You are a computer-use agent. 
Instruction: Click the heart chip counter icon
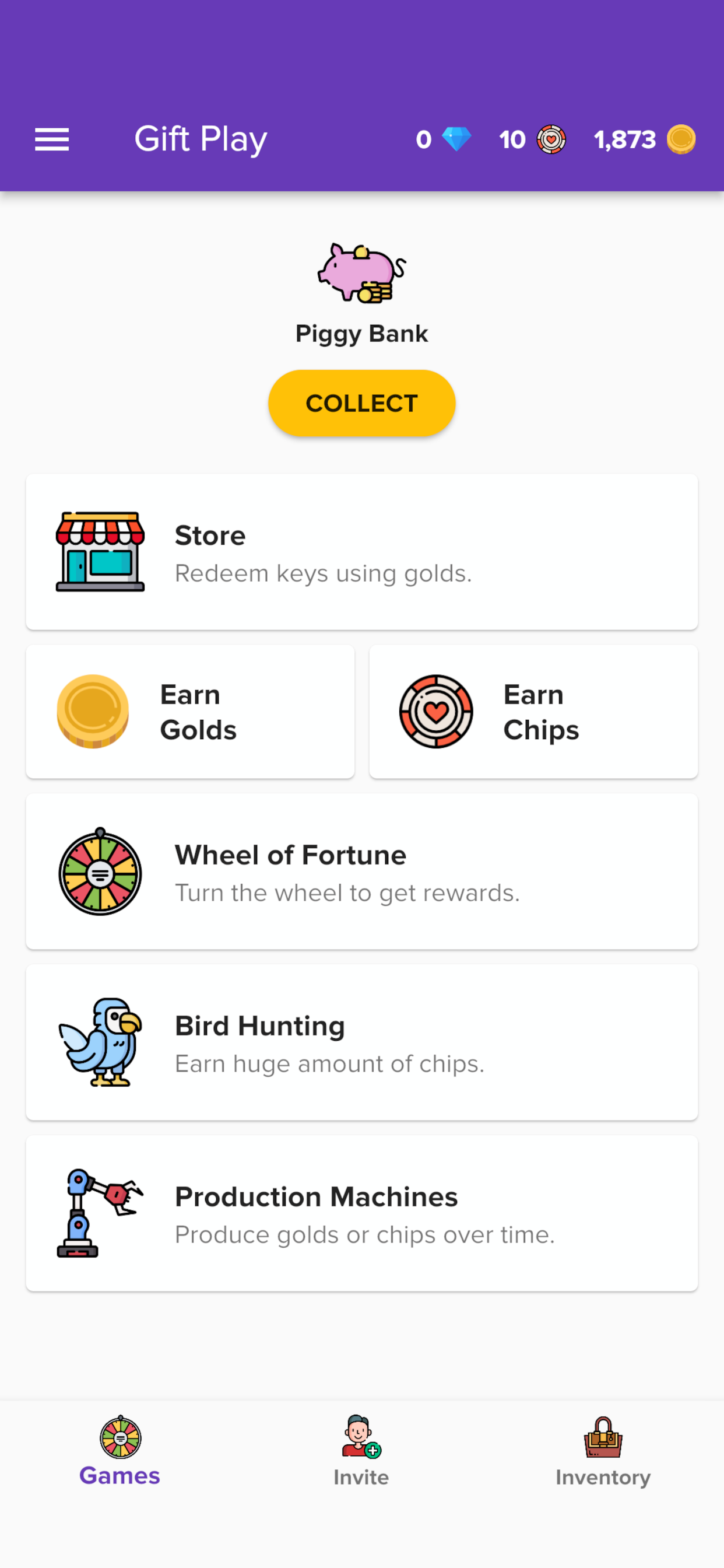point(549,139)
